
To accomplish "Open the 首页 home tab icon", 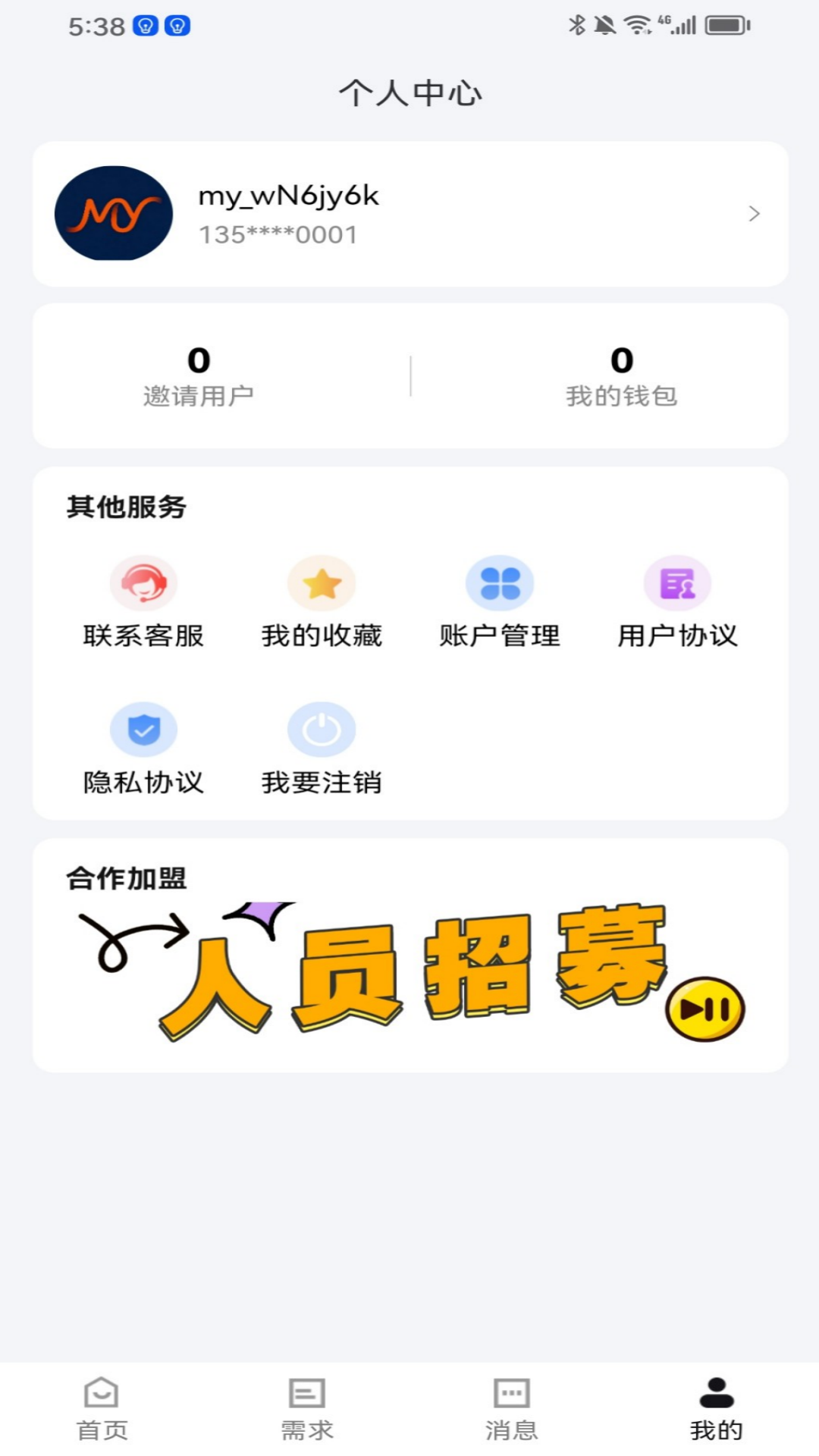I will tap(102, 1409).
